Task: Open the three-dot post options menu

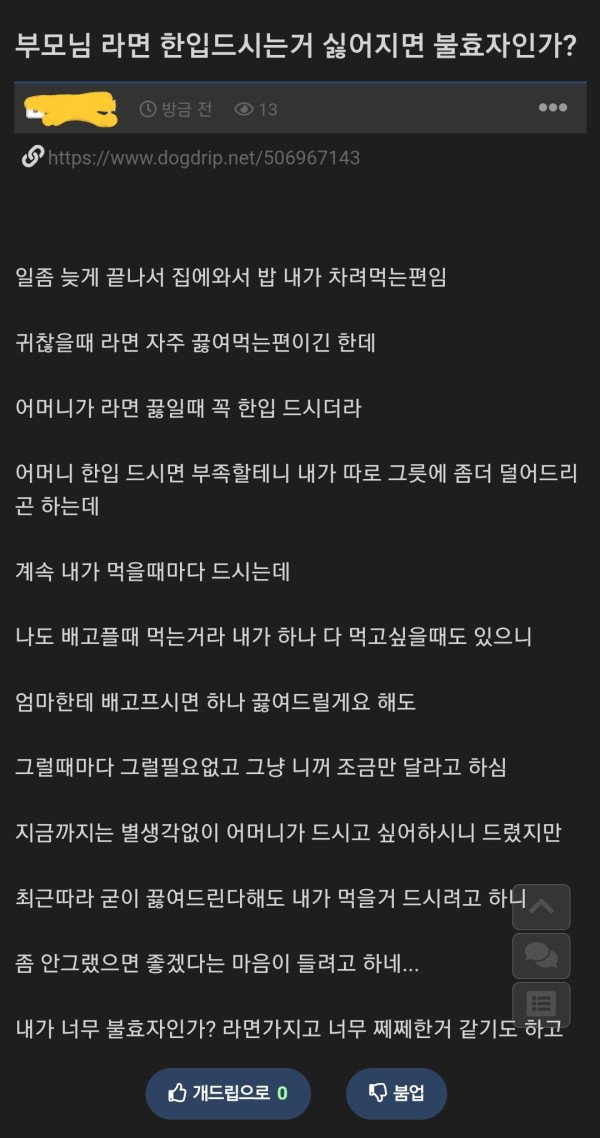Action: pos(553,108)
